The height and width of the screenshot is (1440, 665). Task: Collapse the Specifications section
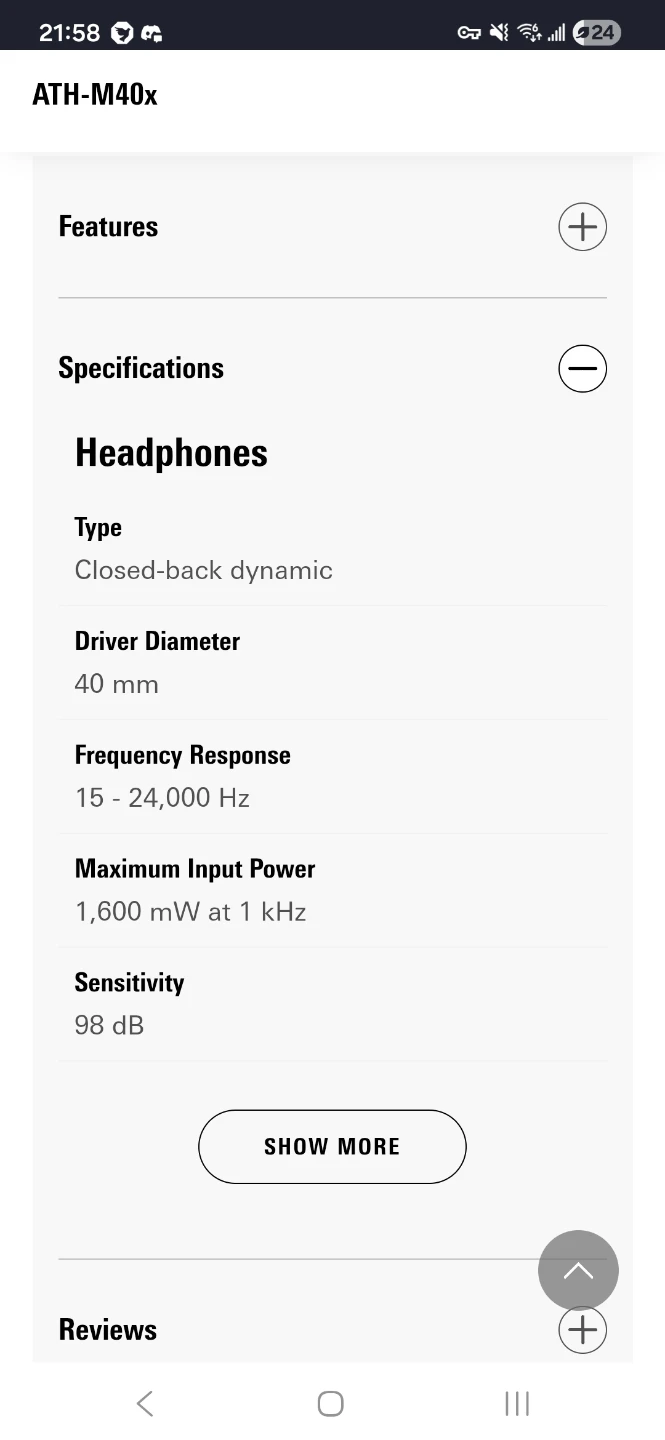[582, 368]
